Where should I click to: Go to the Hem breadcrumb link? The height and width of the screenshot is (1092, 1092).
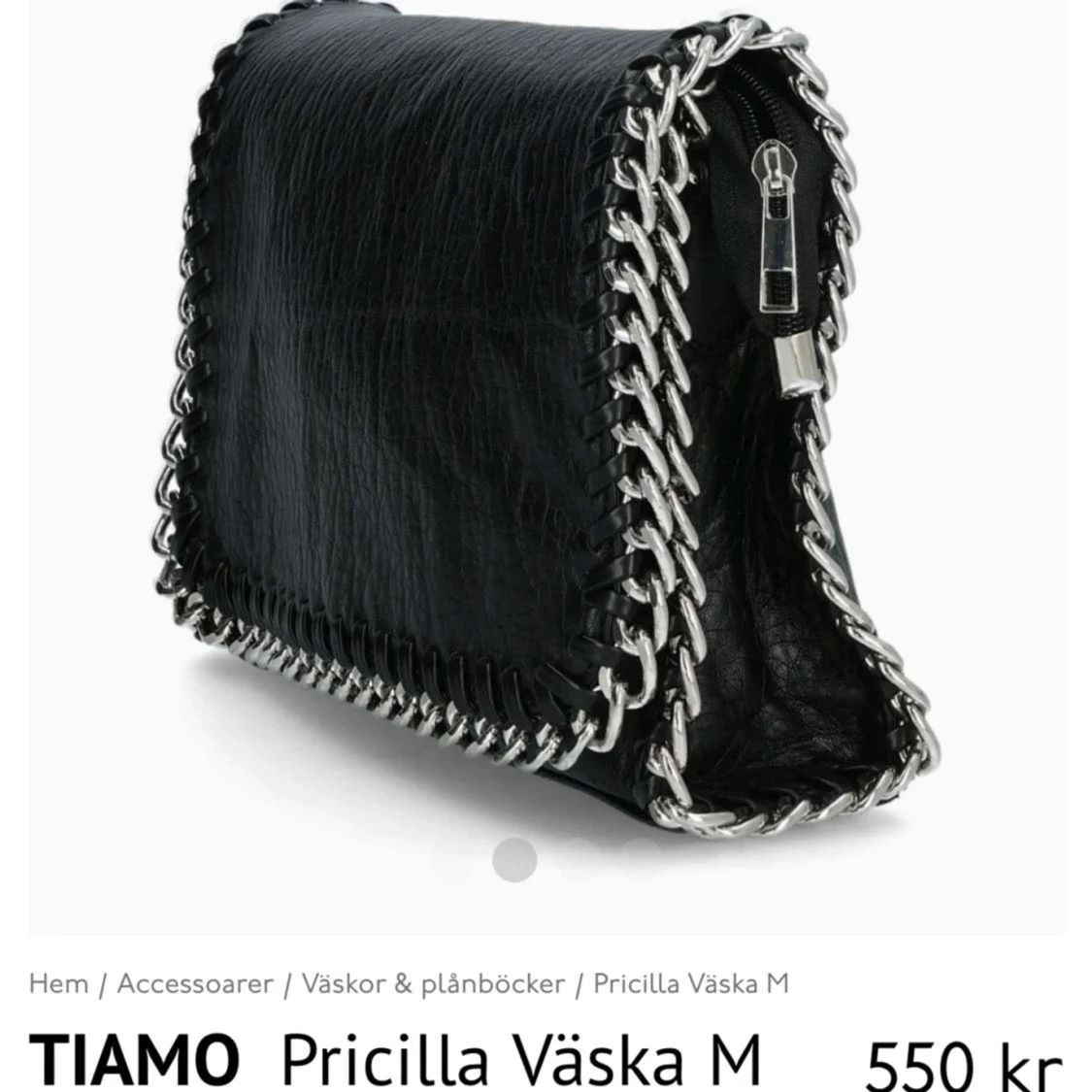click(58, 983)
